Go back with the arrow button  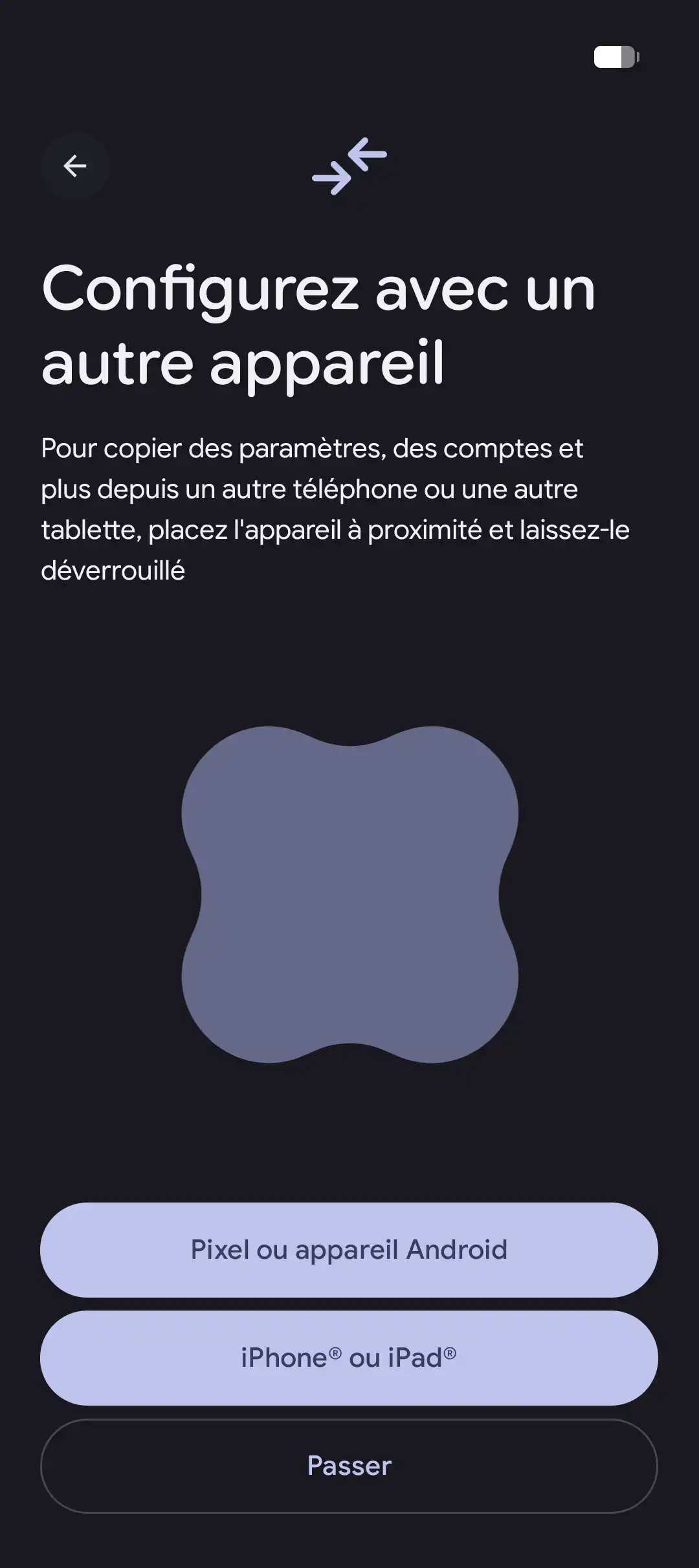75,166
